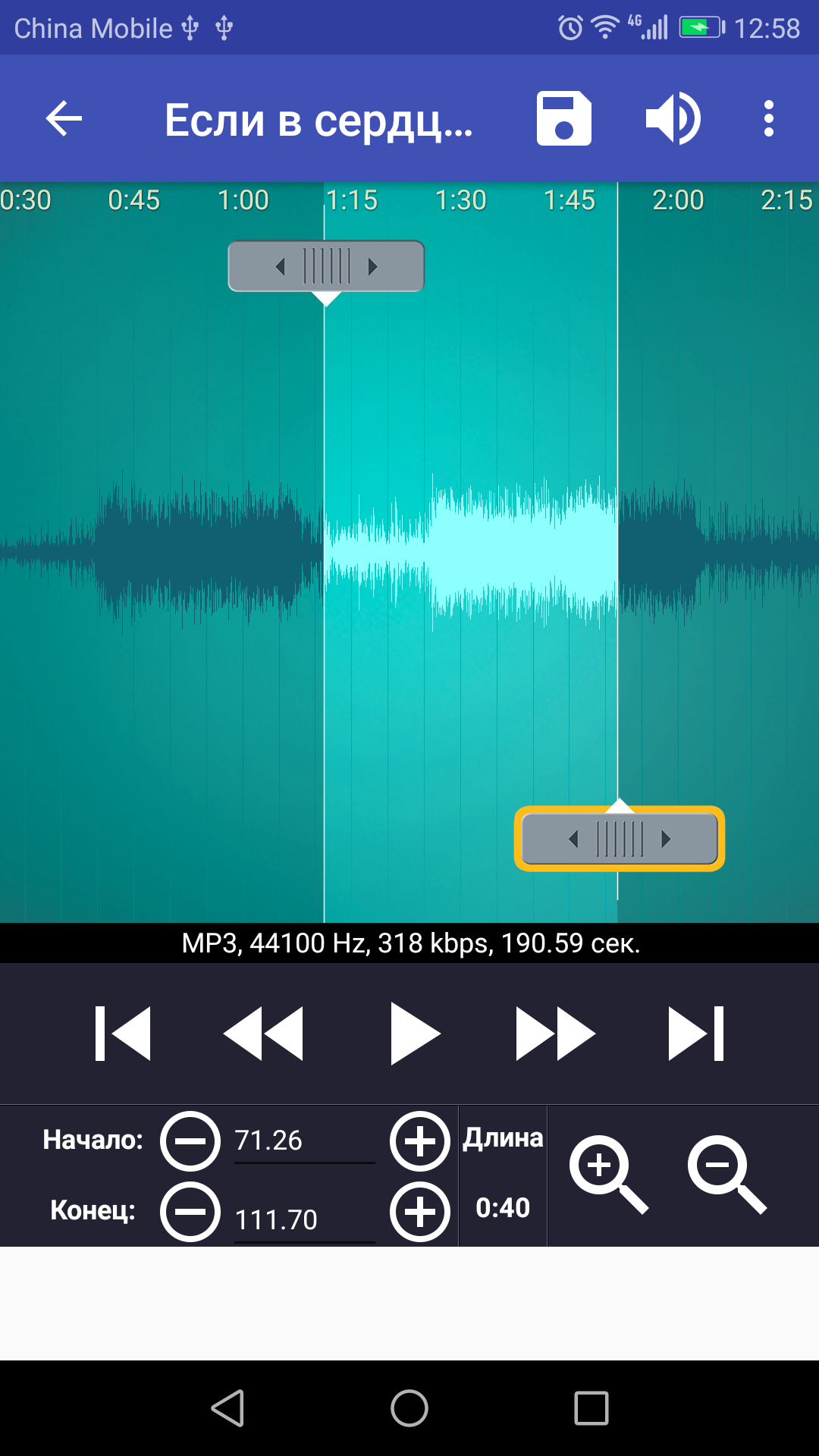Jump to the start of selection
The width and height of the screenshot is (819, 1456).
[x=123, y=1034]
